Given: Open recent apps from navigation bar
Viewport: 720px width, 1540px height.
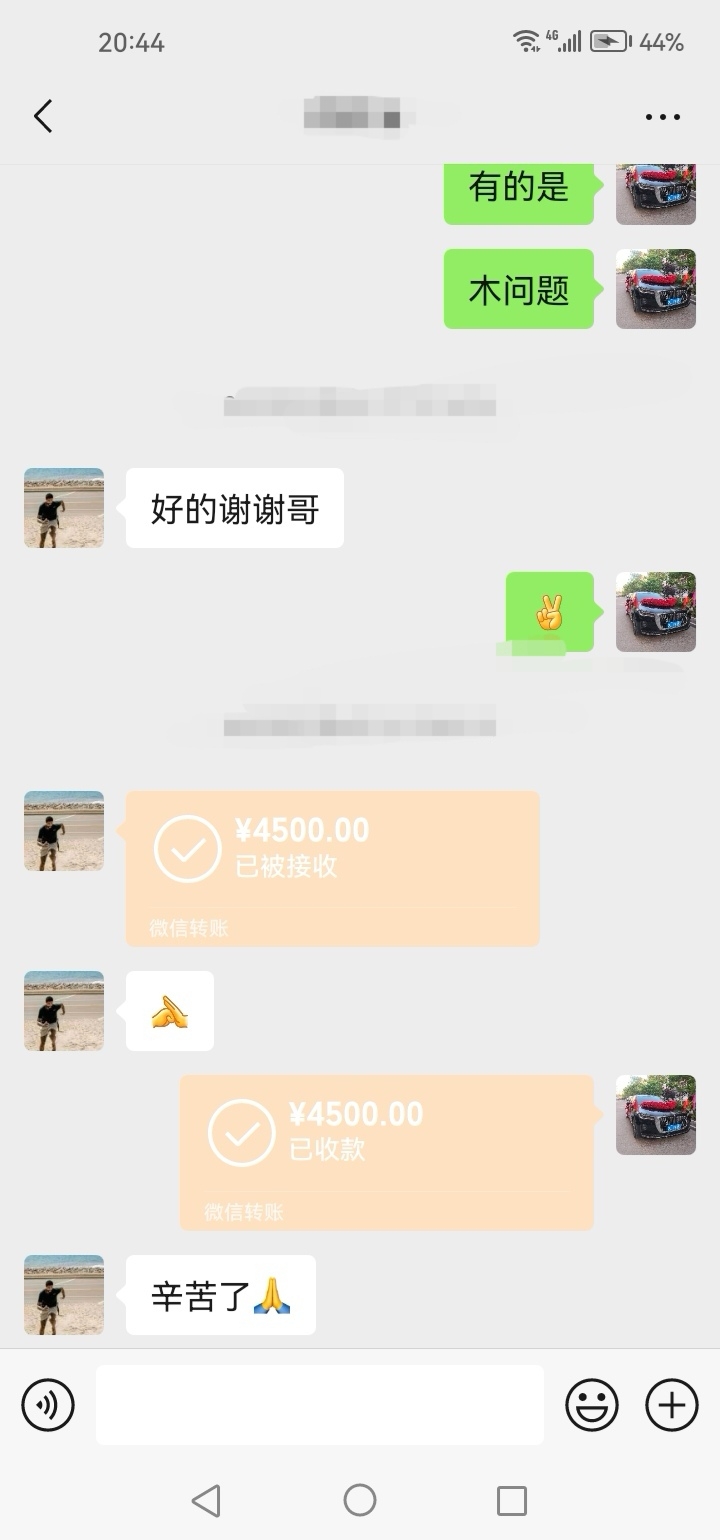Looking at the screenshot, I should pyautogui.click(x=512, y=1500).
